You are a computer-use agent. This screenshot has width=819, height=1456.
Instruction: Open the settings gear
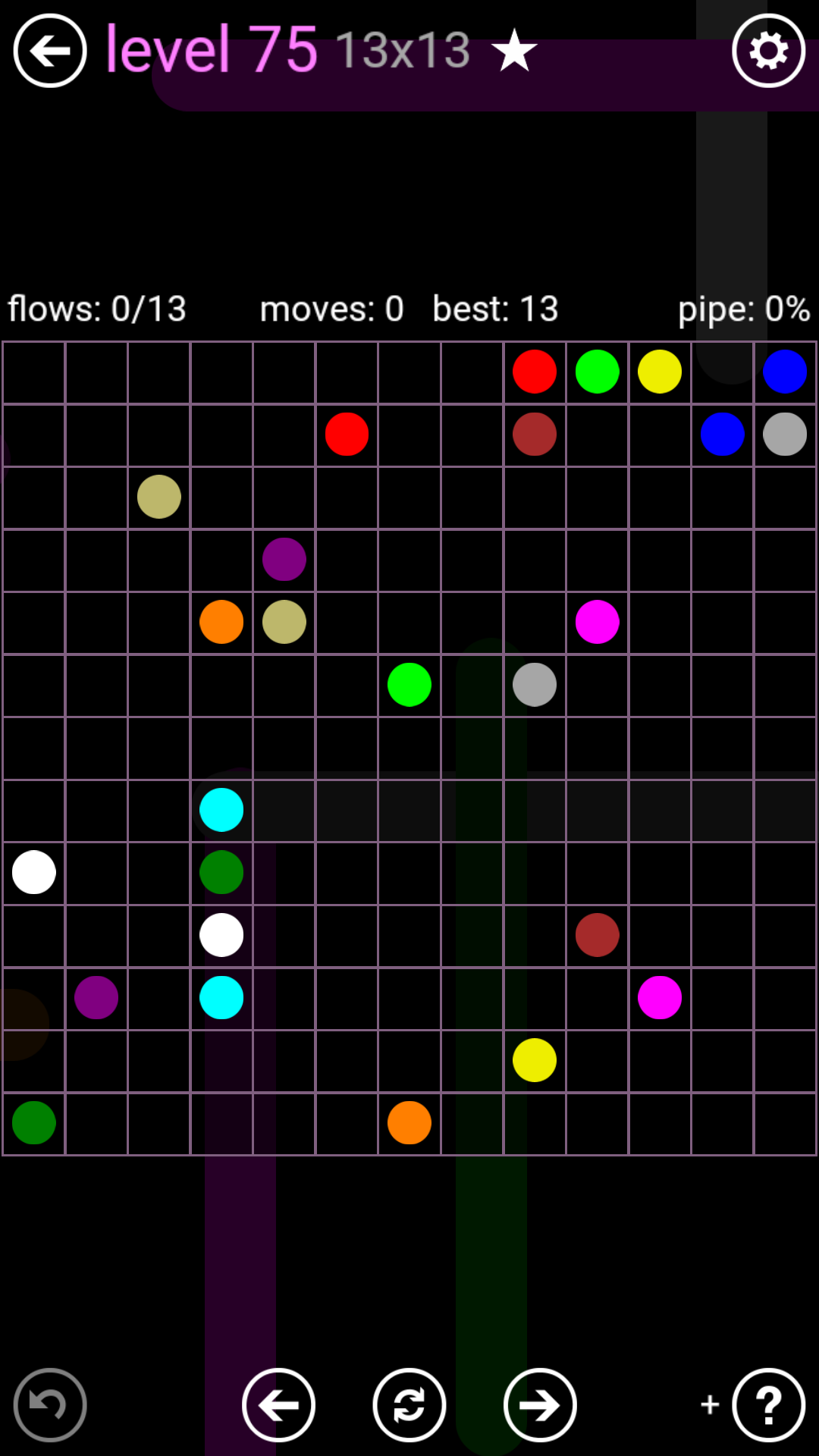click(768, 51)
